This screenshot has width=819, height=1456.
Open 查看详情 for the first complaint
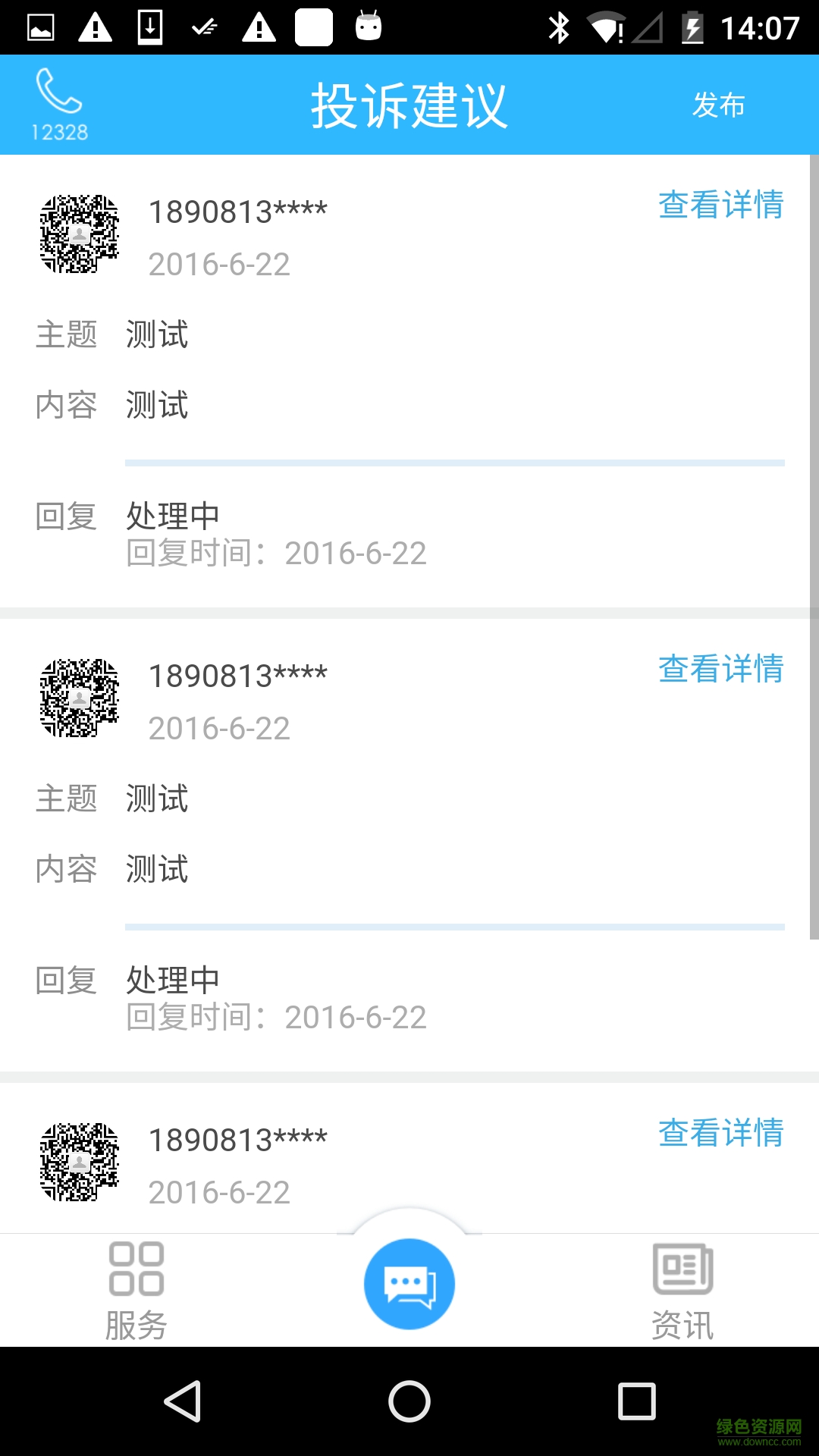coord(721,206)
